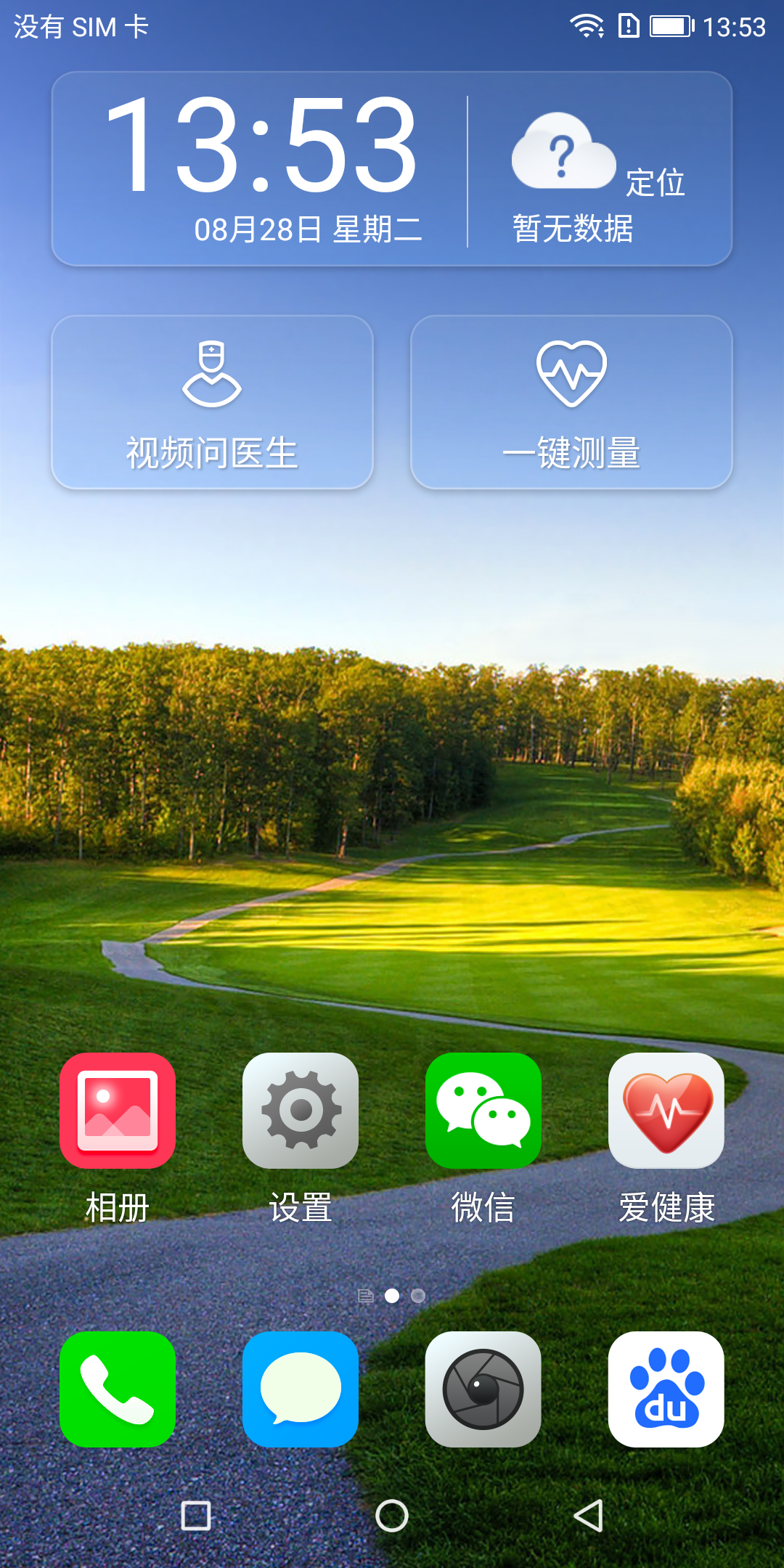
Task: Open the phone dialer app
Action: pyautogui.click(x=118, y=1389)
